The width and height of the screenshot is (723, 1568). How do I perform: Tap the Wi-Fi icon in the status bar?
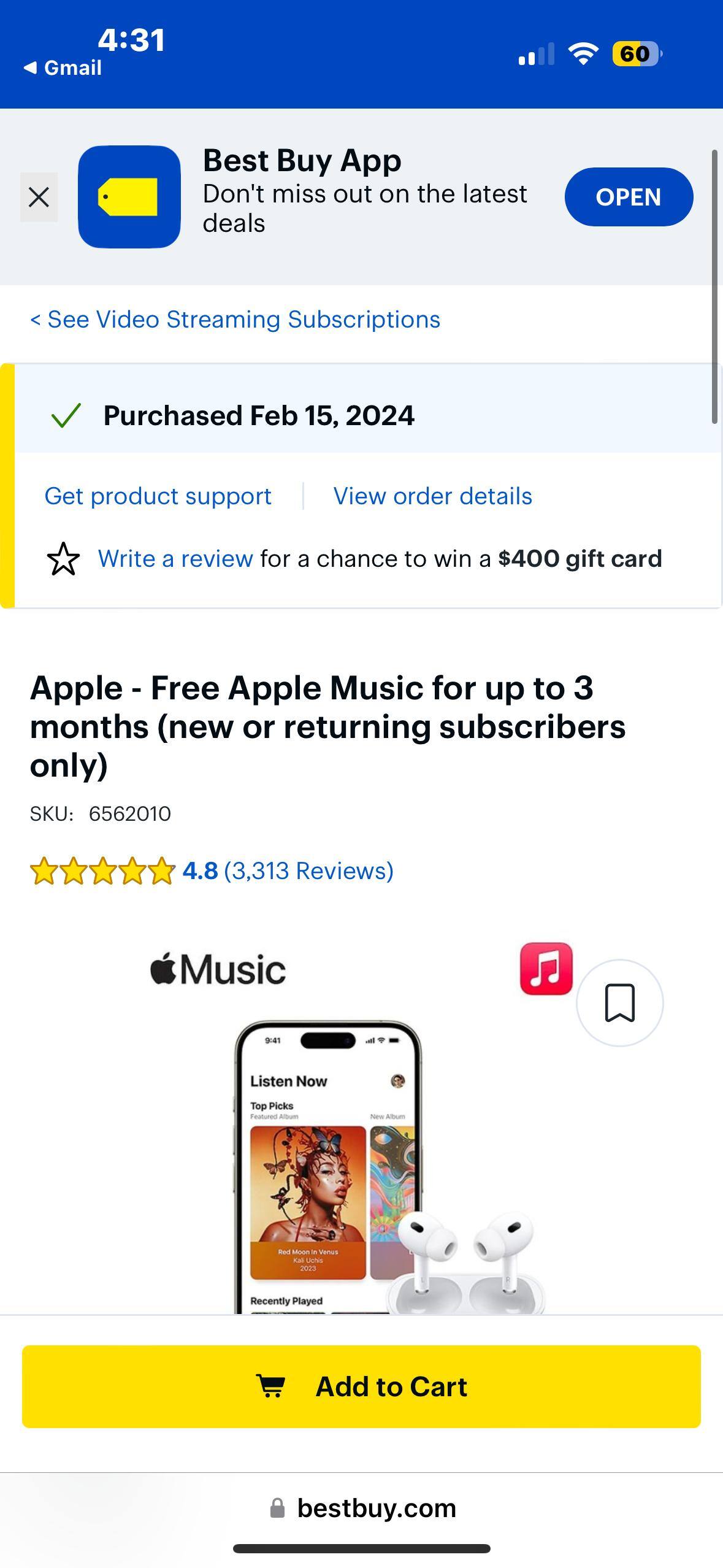point(582,54)
